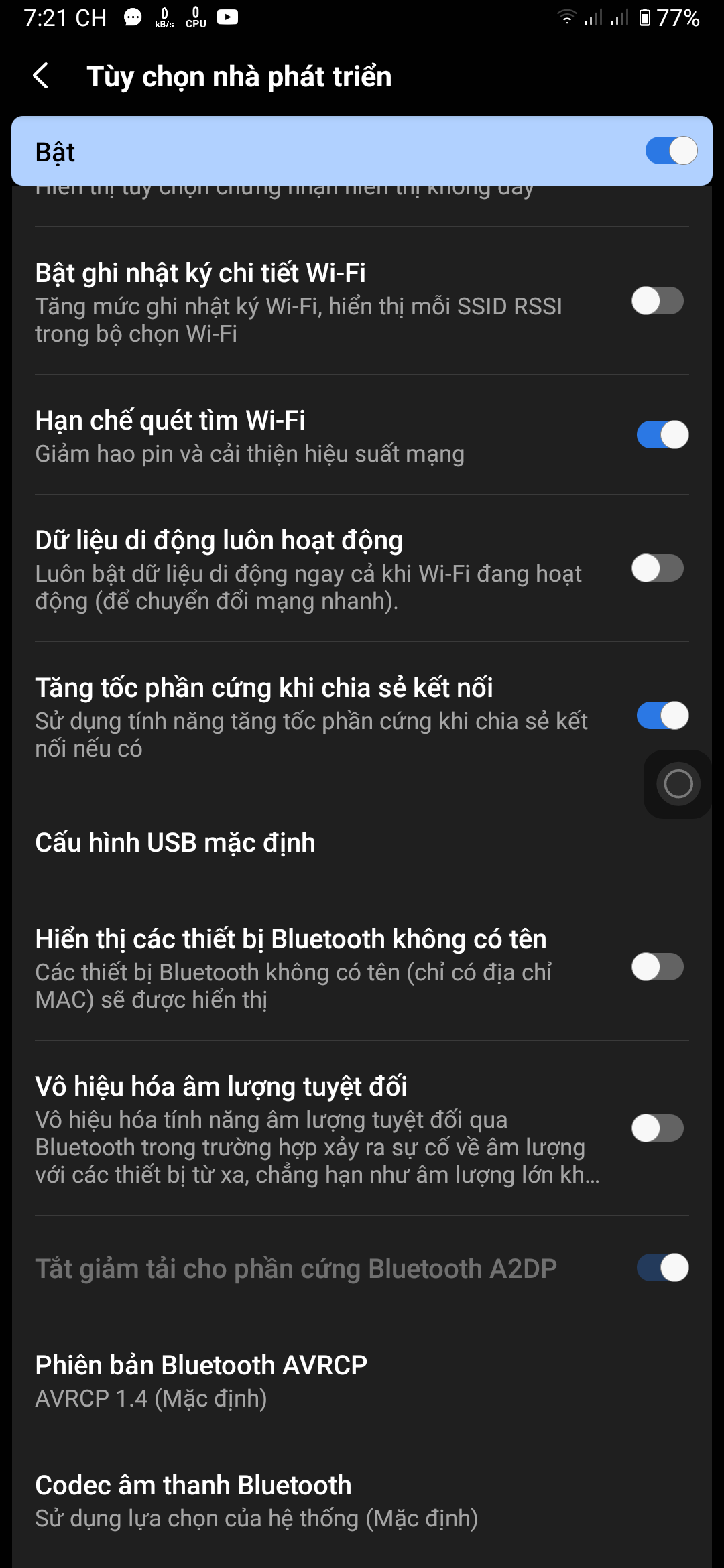
Task: Open Codec âm thanh Bluetooth
Action: point(362,1500)
